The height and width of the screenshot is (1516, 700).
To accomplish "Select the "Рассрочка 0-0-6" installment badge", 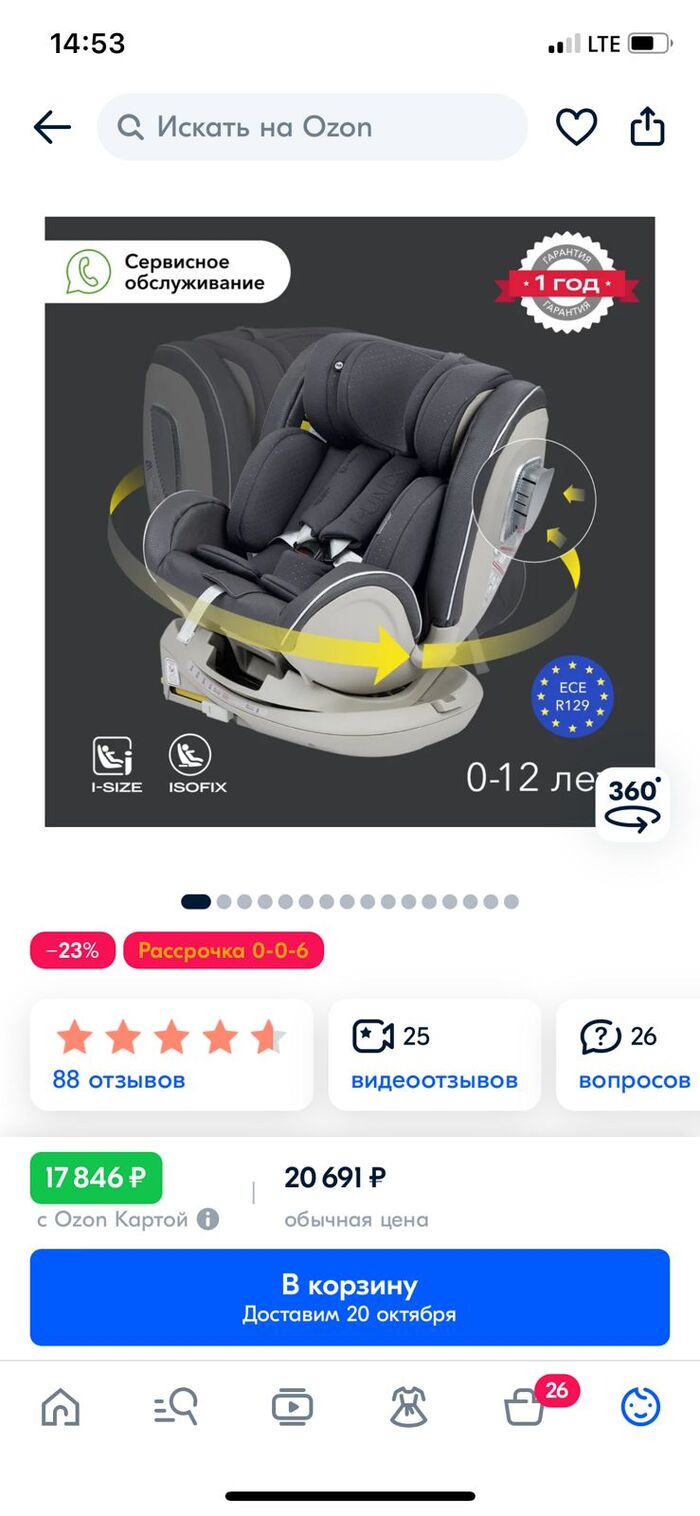I will click(x=223, y=950).
